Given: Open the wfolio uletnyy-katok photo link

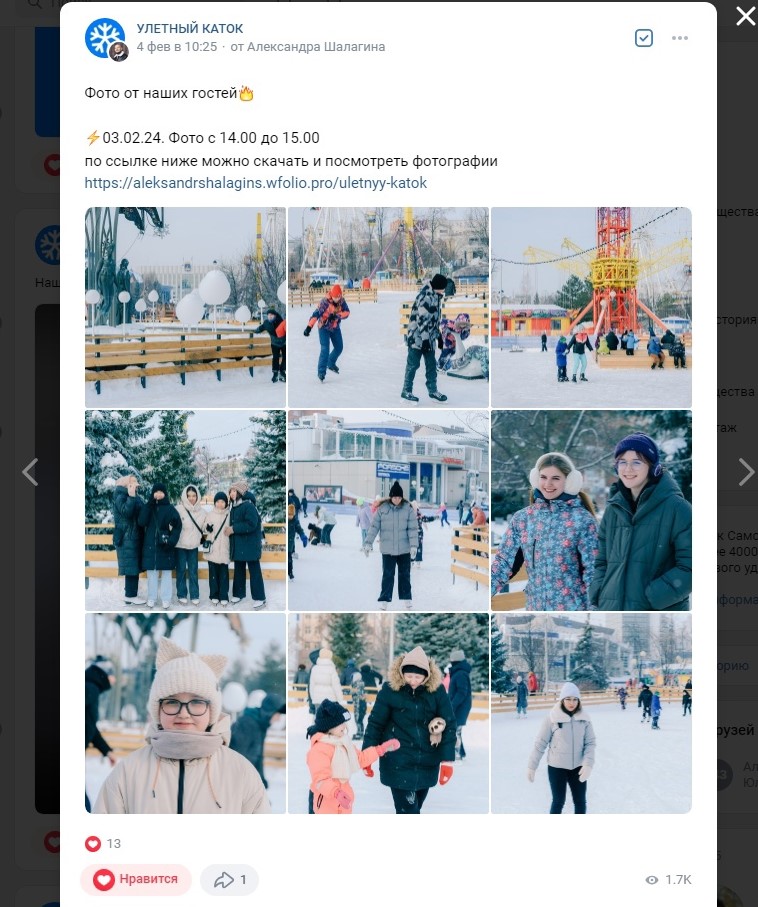Looking at the screenshot, I should pos(255,183).
